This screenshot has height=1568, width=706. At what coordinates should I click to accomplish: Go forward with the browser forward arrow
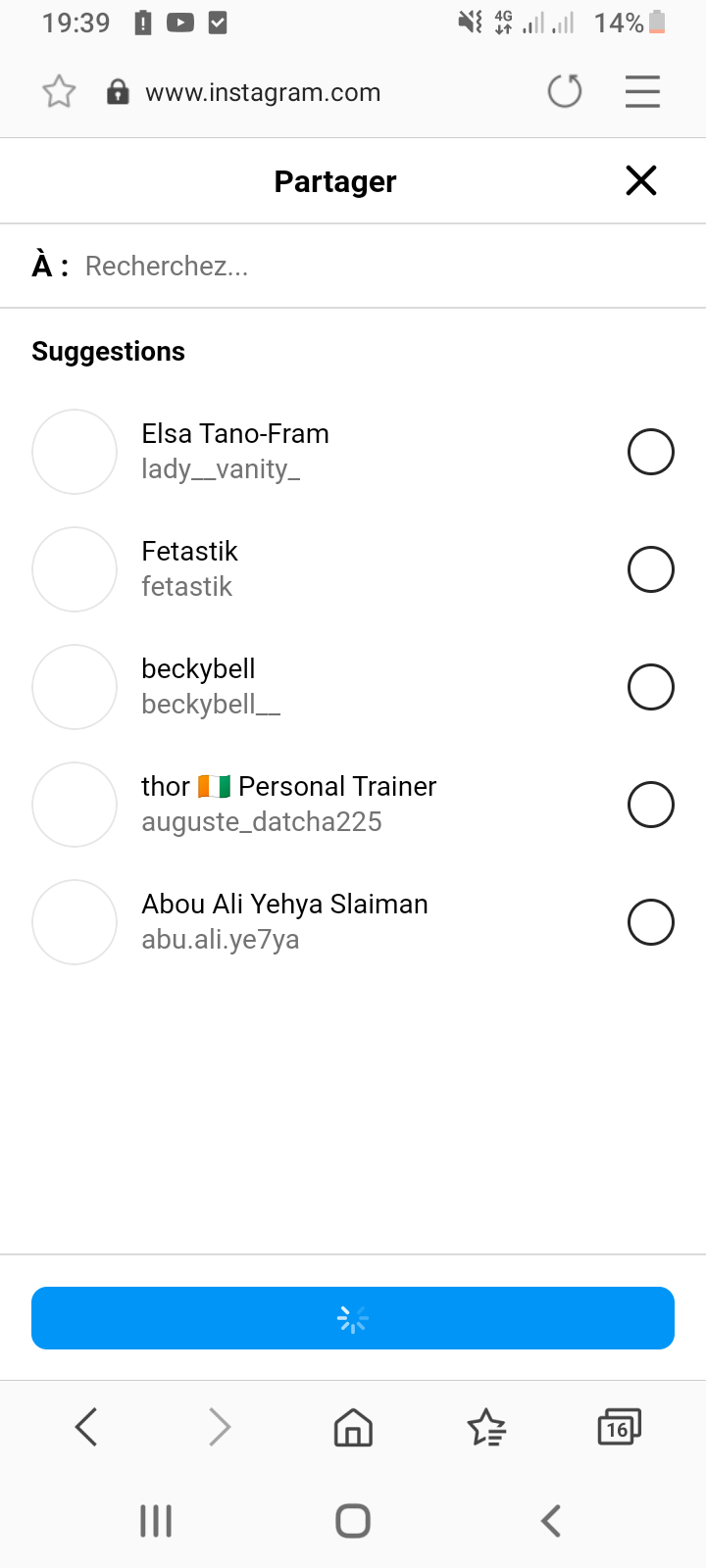[220, 1427]
